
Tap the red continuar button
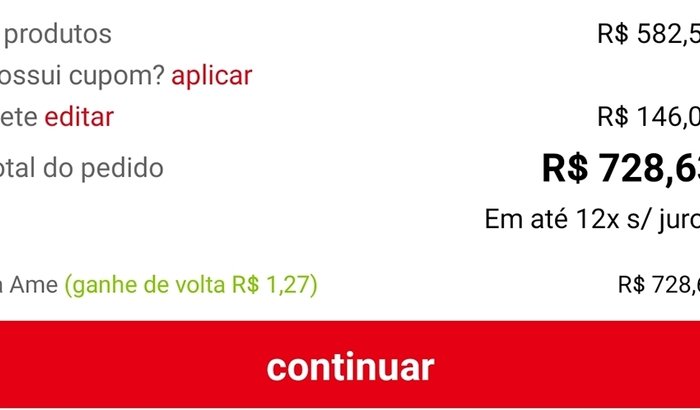tap(350, 366)
